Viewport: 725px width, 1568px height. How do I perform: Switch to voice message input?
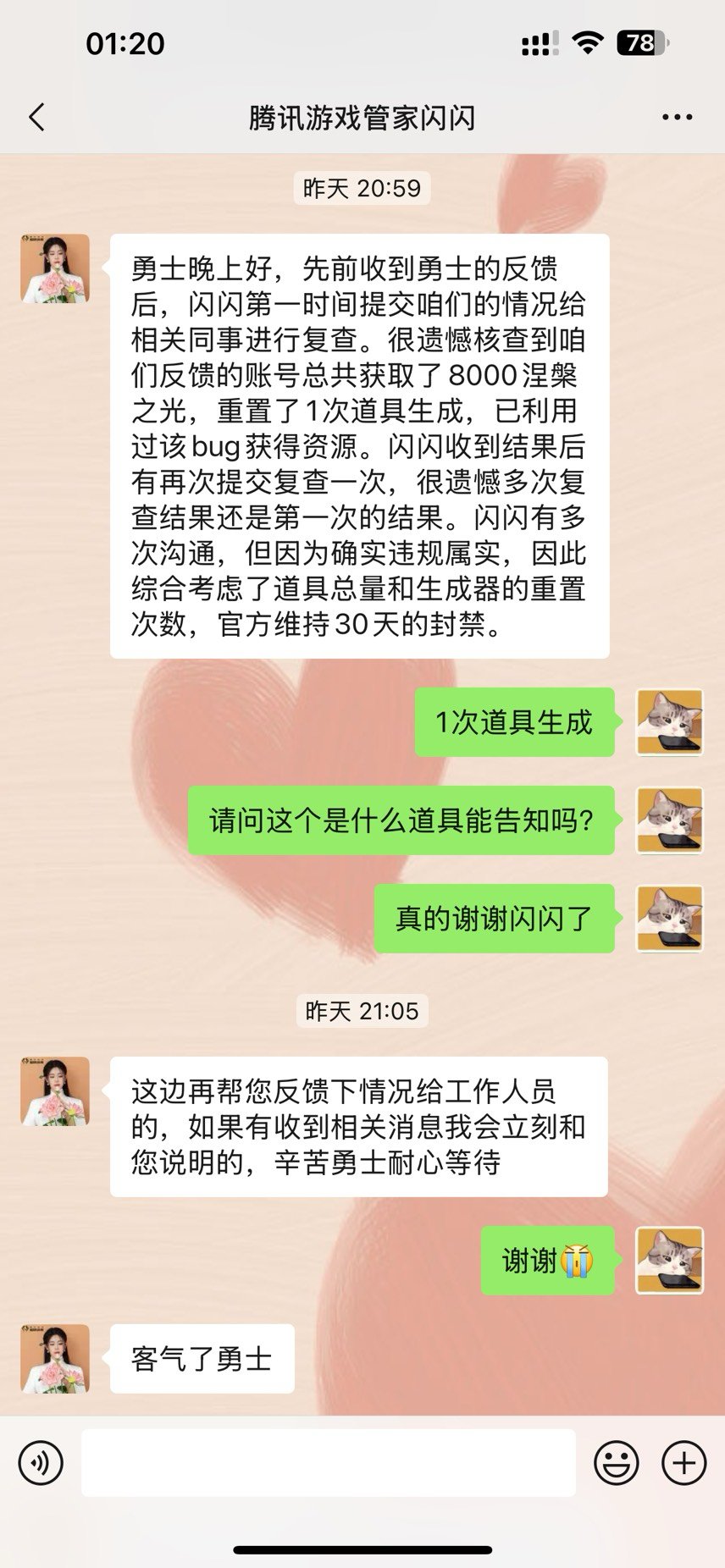[x=41, y=1462]
